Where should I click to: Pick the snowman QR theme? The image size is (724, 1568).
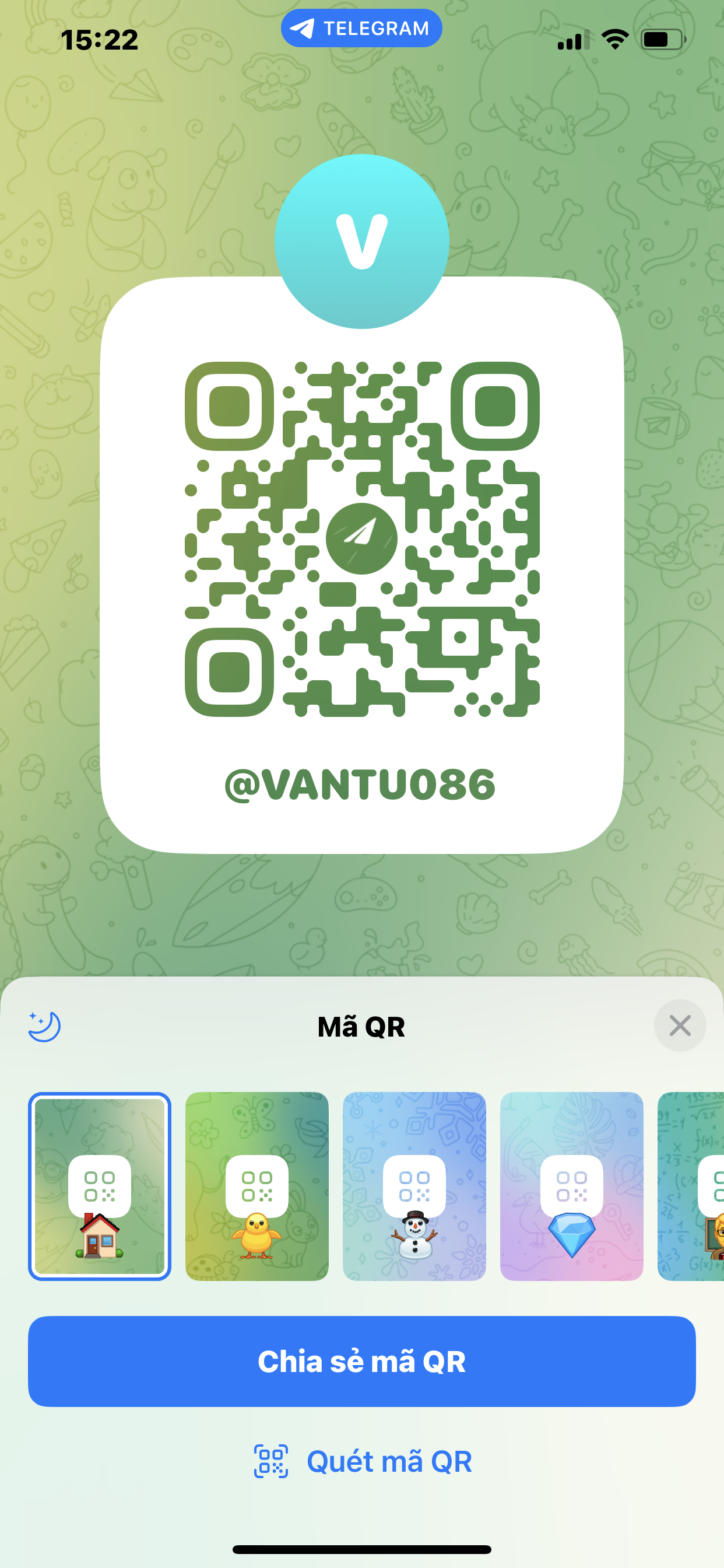414,1186
